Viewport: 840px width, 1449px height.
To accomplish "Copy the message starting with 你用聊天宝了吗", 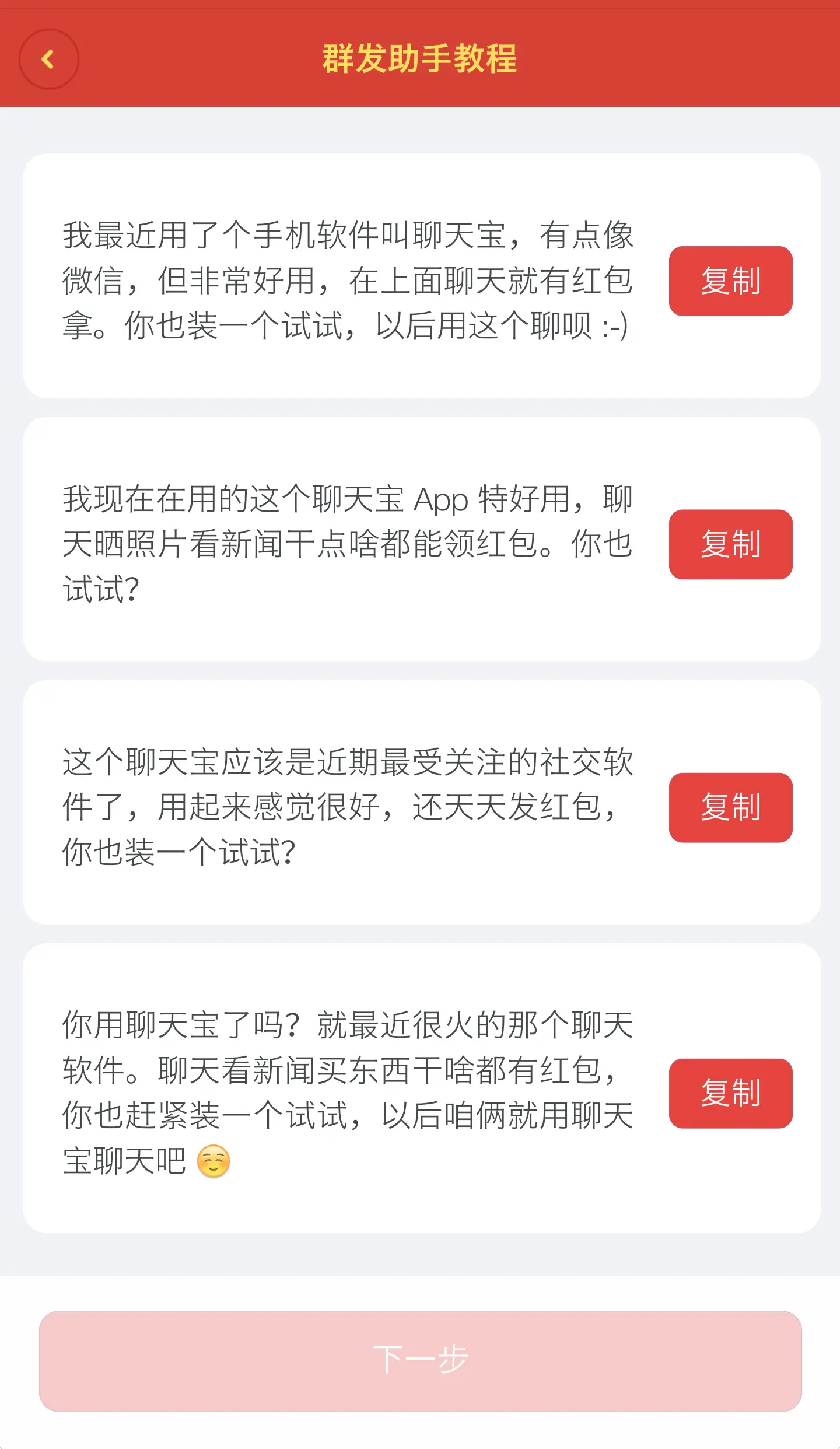I will (730, 1093).
